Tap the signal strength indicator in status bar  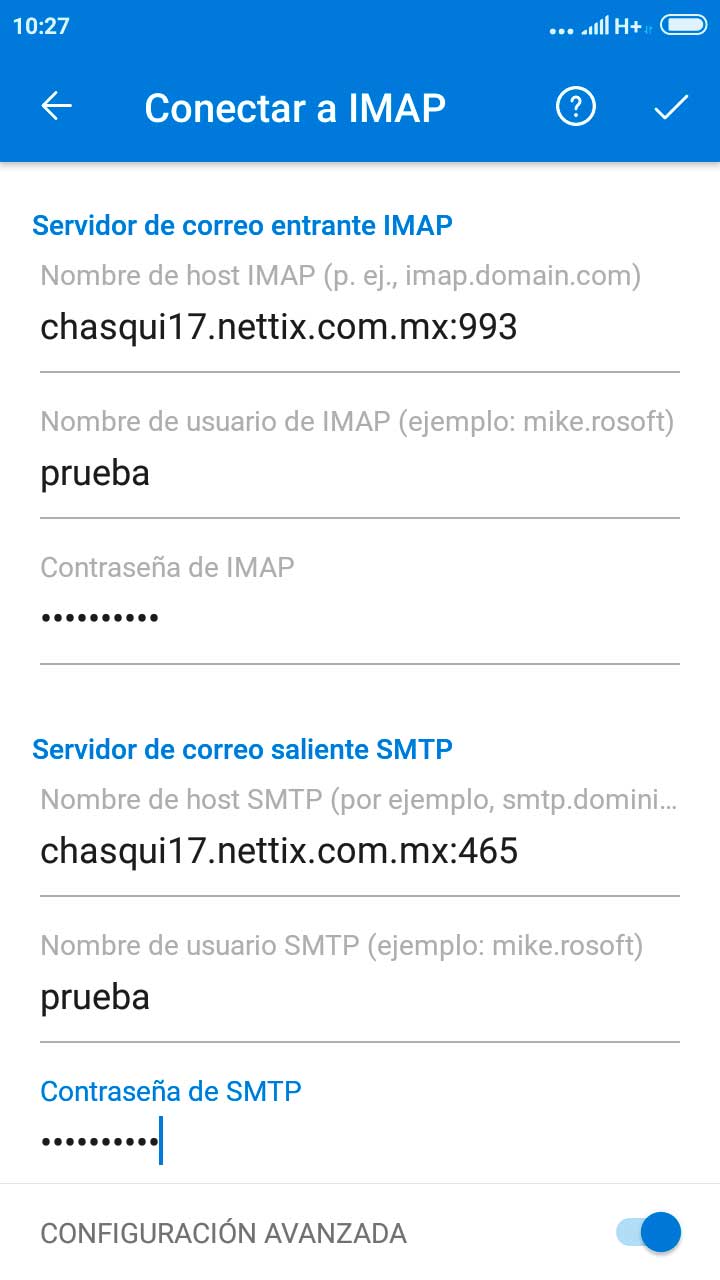coord(596,27)
